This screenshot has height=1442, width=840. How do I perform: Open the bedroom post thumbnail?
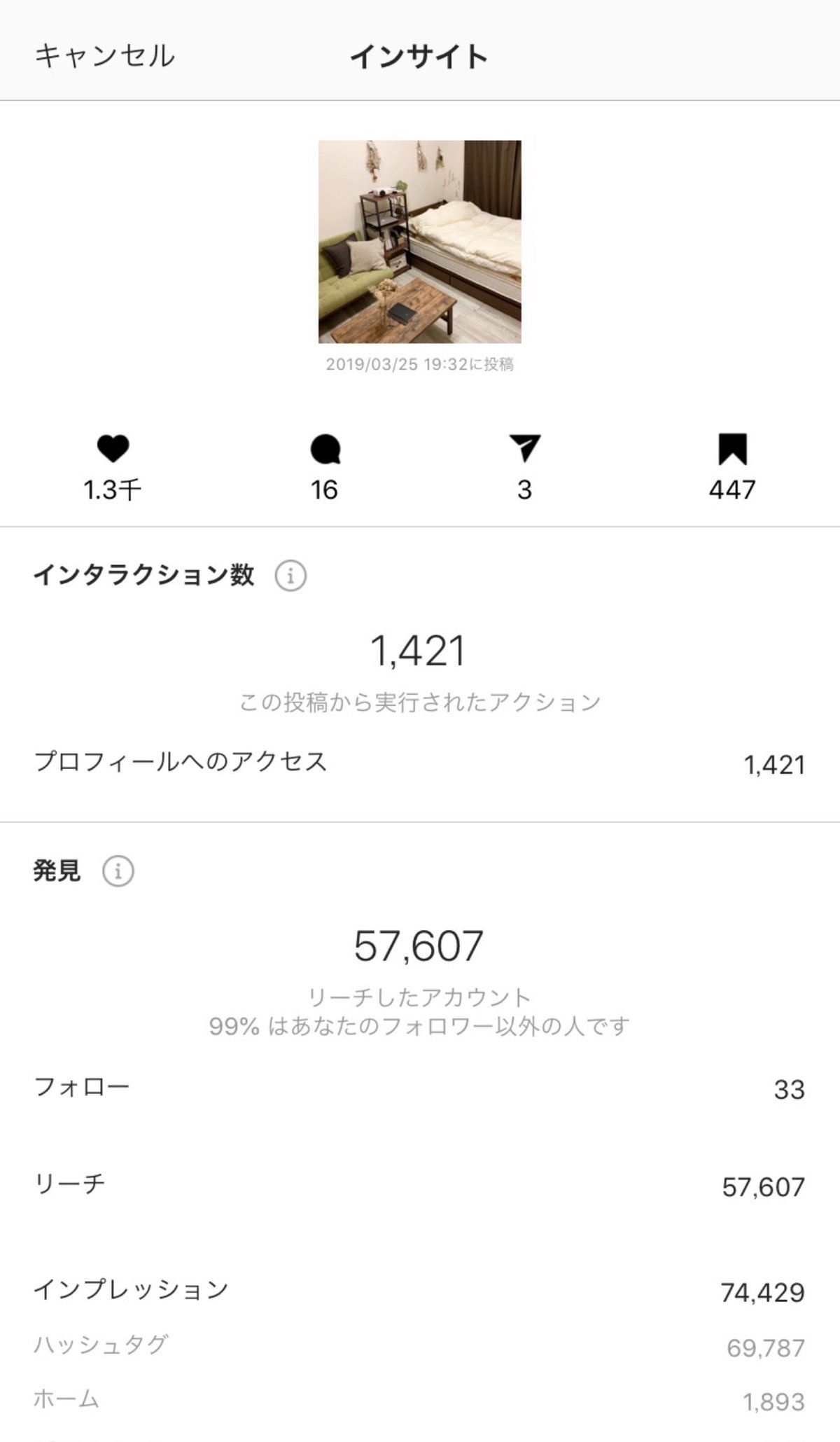[x=419, y=242]
